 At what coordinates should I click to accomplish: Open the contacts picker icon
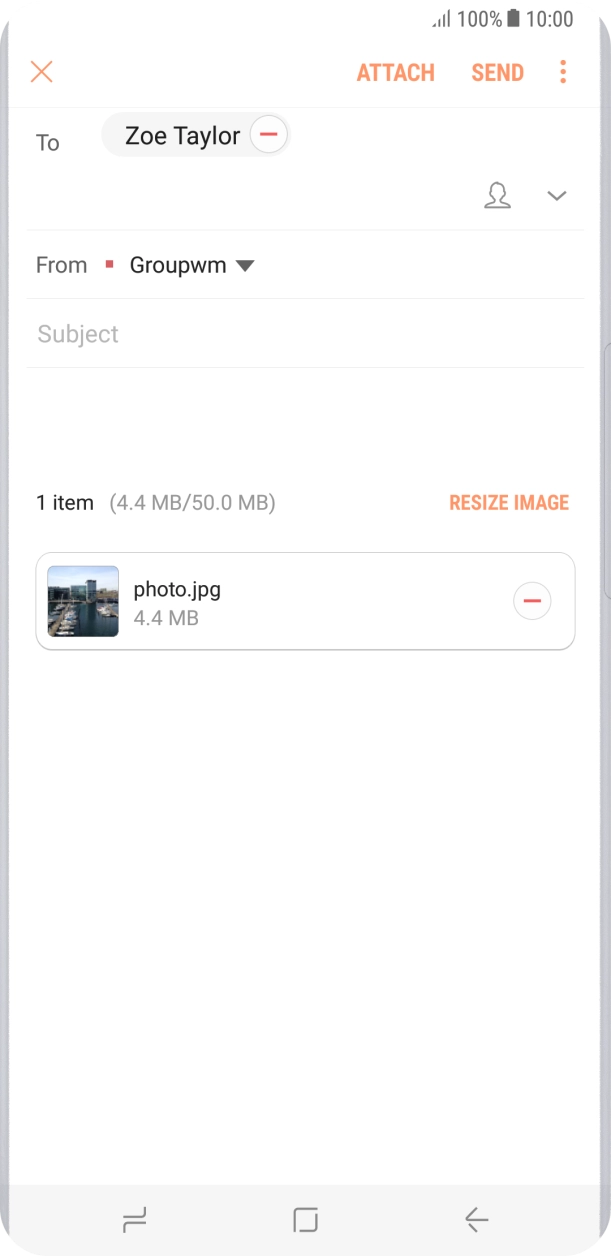[x=497, y=196]
